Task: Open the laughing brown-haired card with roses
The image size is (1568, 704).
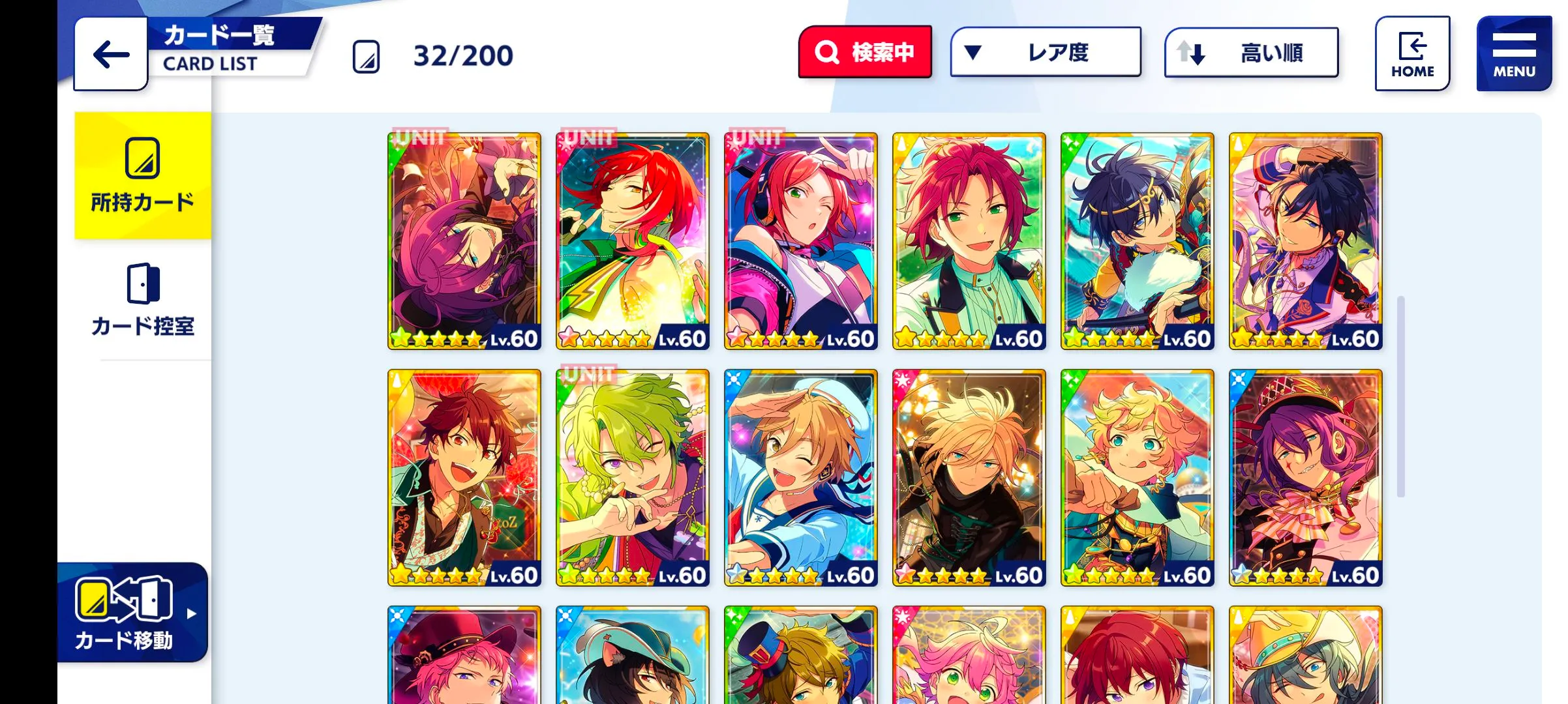Action: click(x=464, y=478)
